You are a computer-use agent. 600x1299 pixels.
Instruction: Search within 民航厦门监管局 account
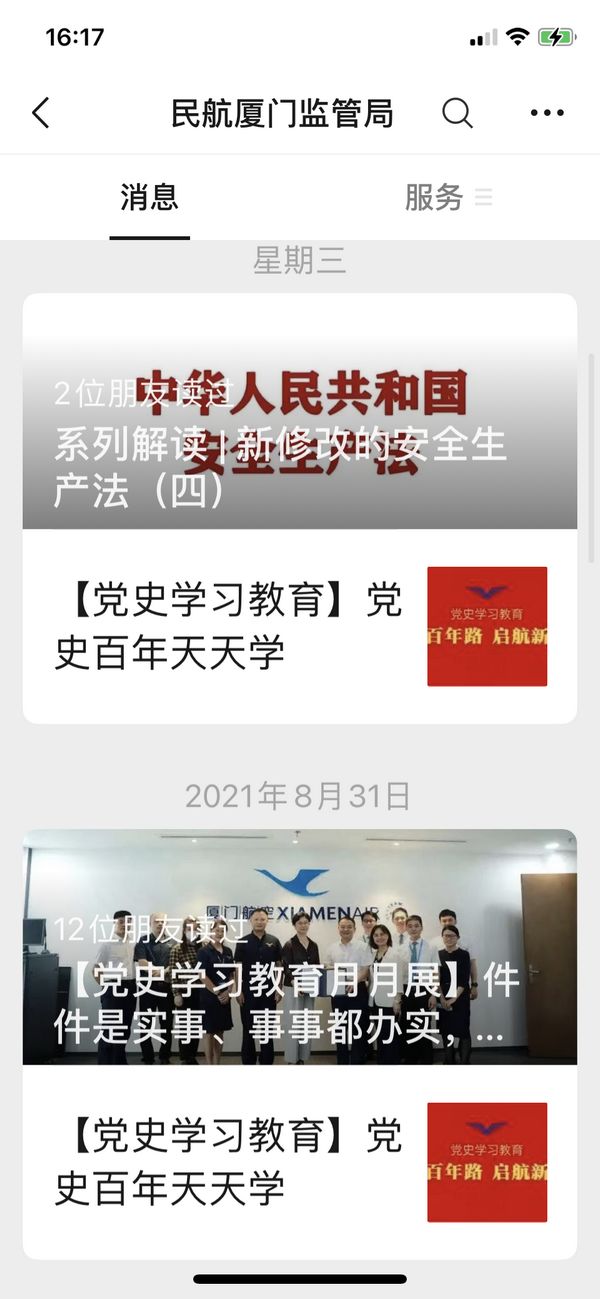pos(457,113)
